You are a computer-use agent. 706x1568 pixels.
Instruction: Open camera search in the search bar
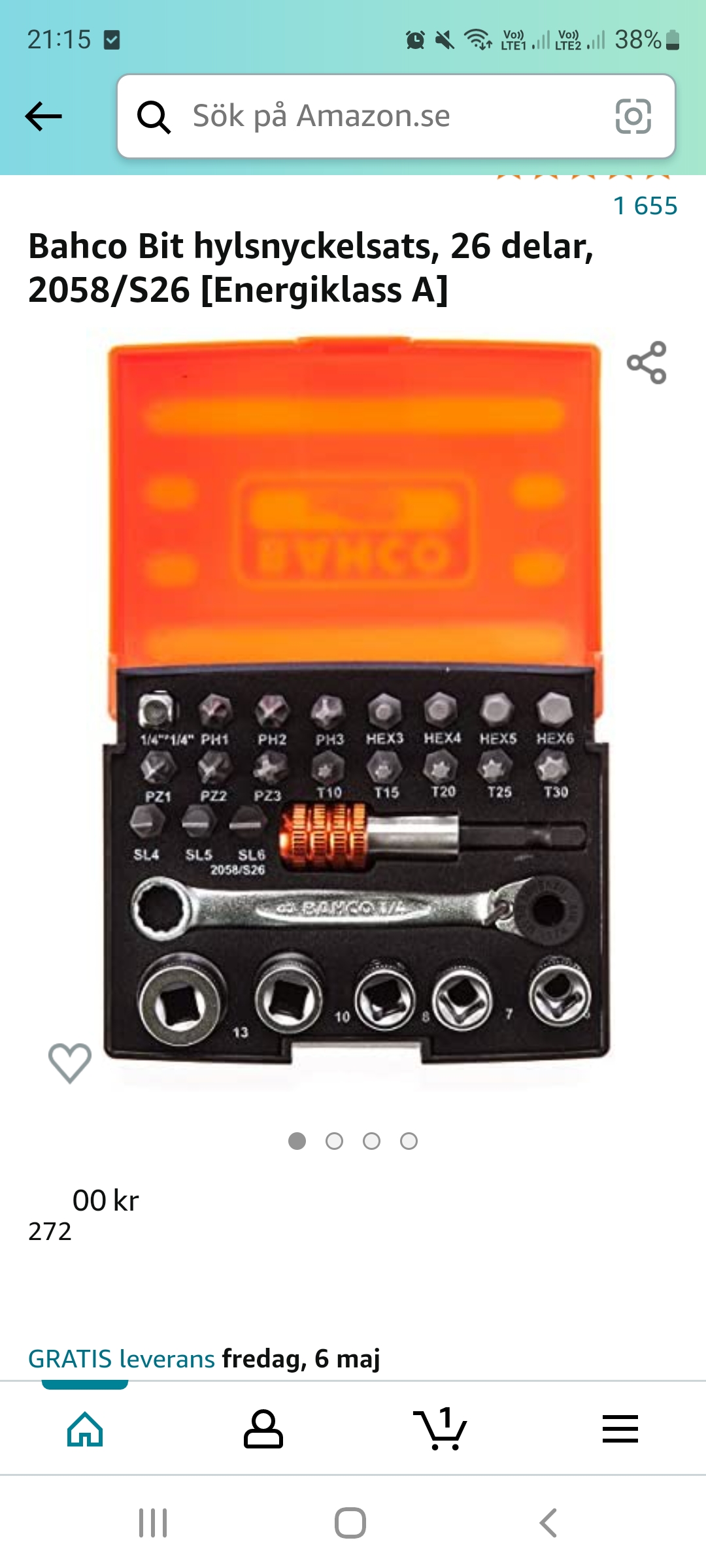tap(633, 116)
